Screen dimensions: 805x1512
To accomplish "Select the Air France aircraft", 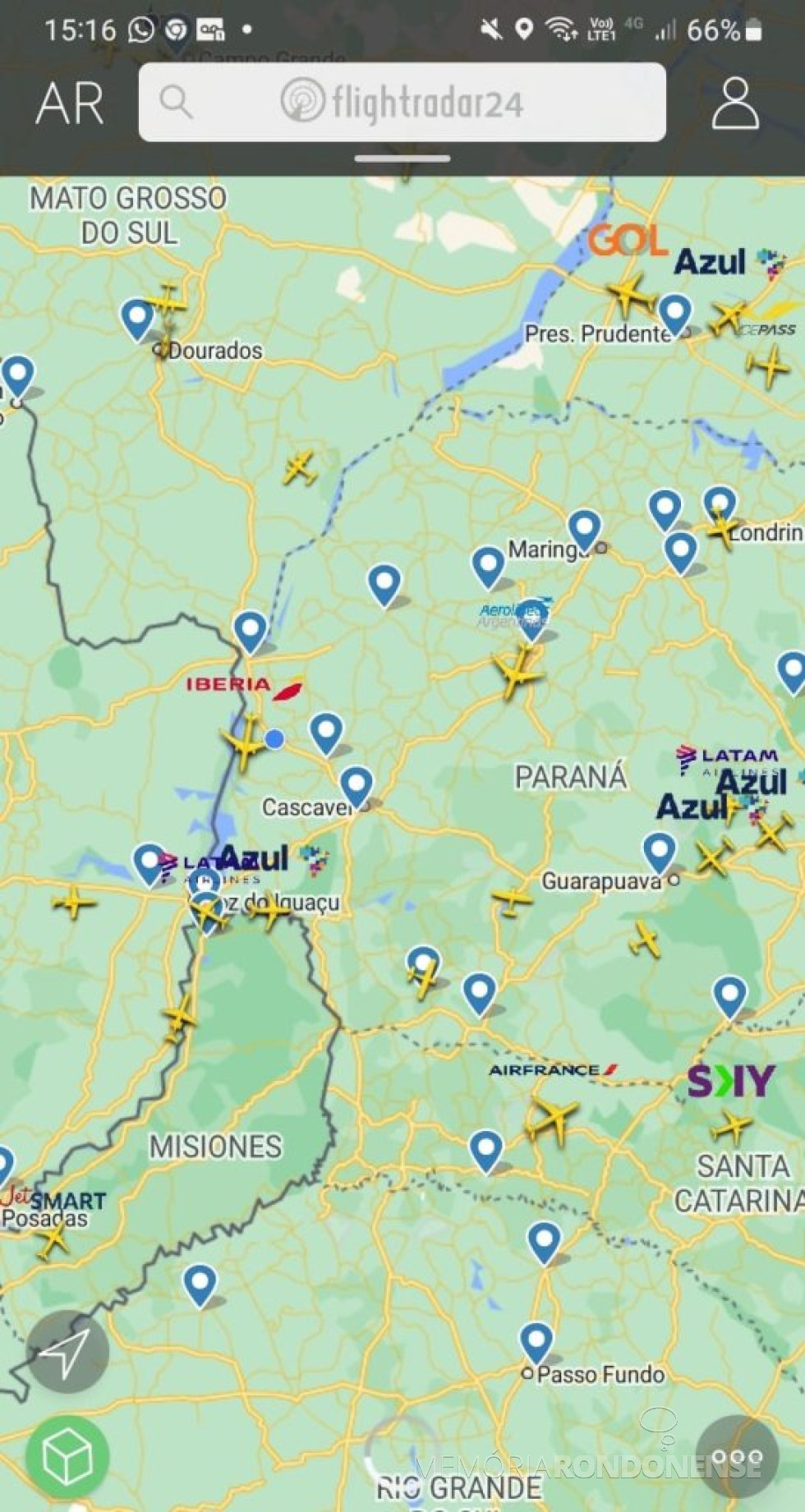I will (553, 1119).
